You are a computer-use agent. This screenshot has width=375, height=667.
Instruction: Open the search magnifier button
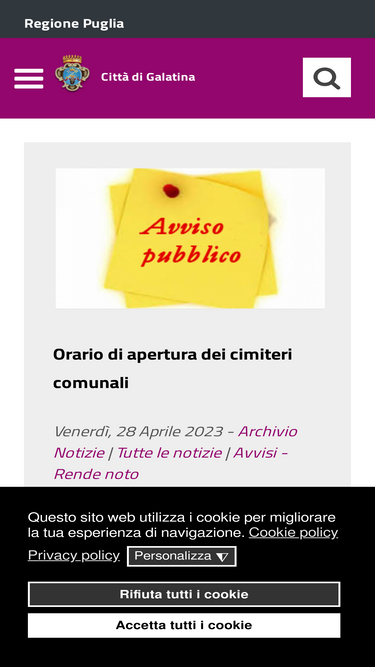pyautogui.click(x=327, y=77)
